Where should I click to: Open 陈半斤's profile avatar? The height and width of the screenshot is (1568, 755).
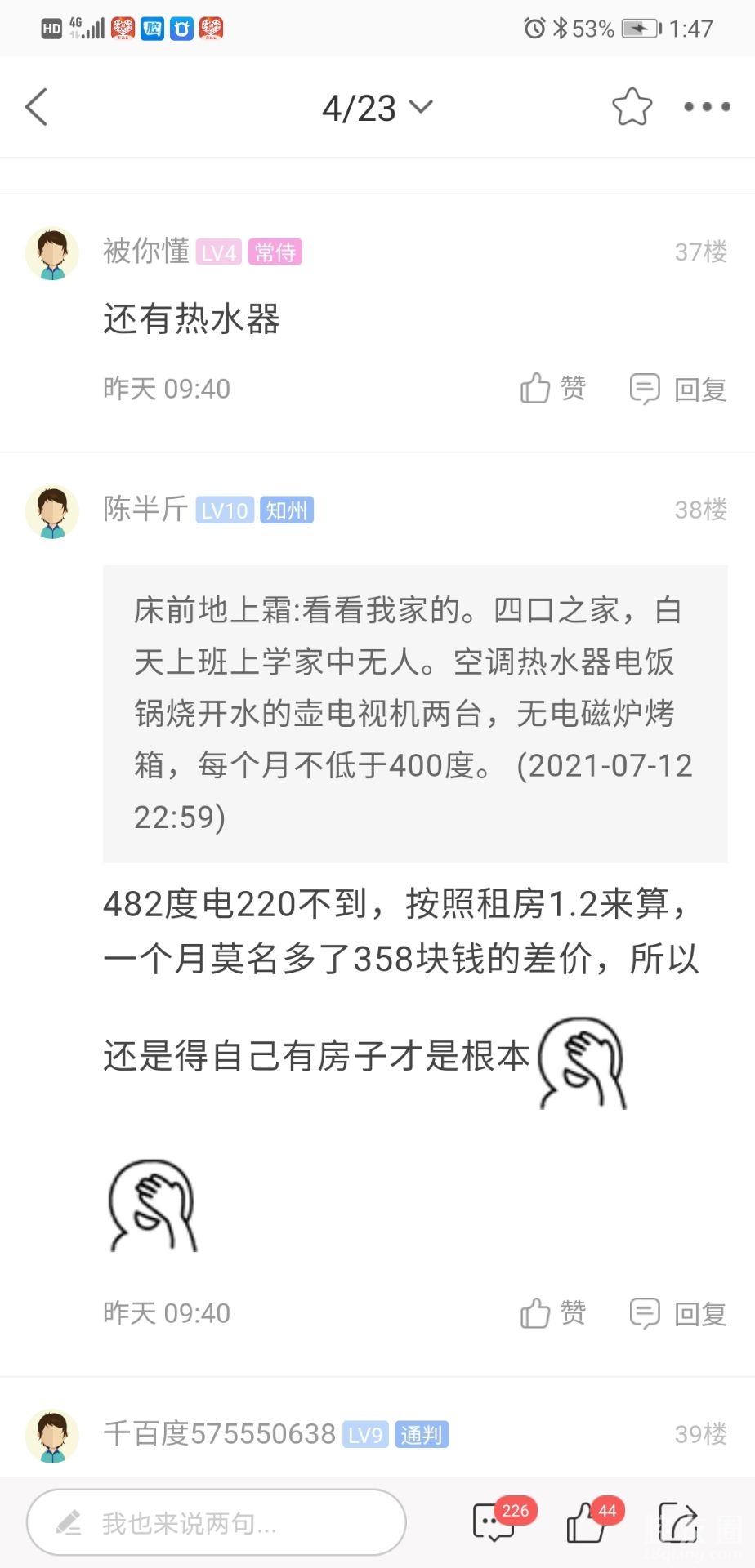click(52, 512)
